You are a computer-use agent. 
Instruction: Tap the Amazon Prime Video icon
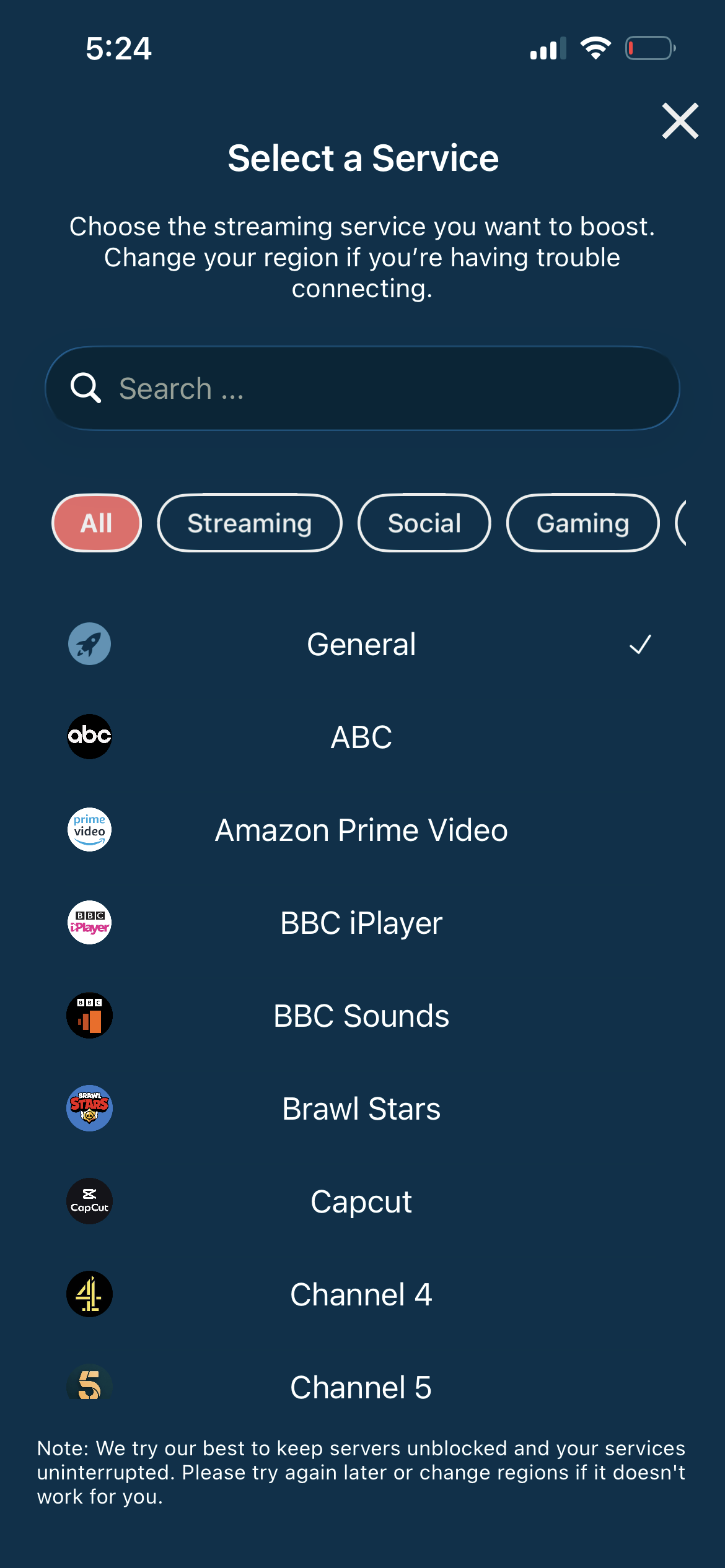pos(89,830)
